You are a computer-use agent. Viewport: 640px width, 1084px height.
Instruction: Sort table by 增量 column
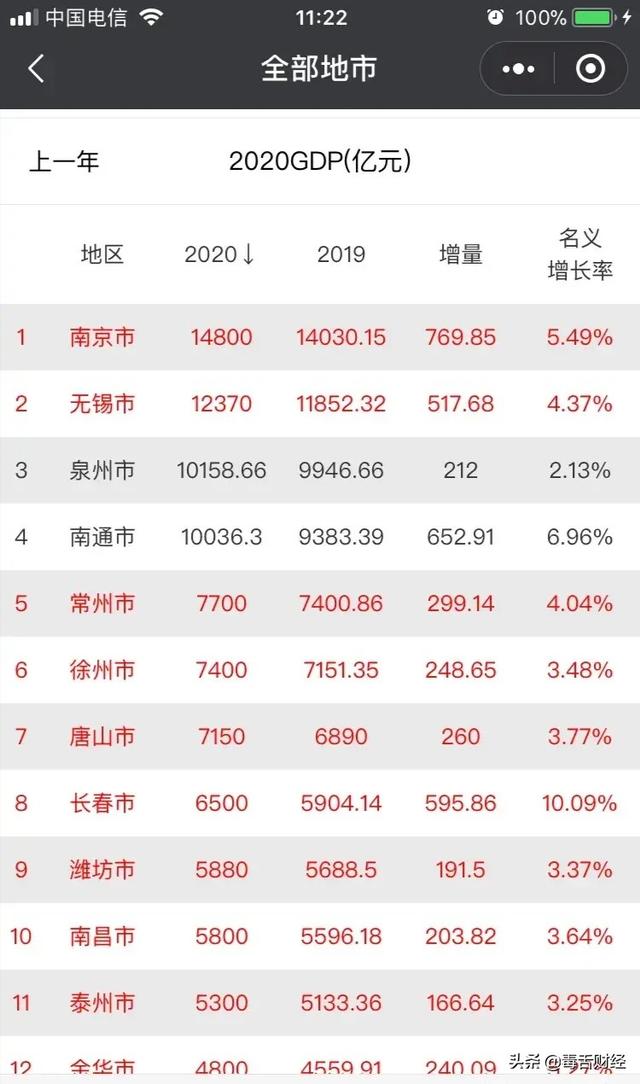(460, 254)
